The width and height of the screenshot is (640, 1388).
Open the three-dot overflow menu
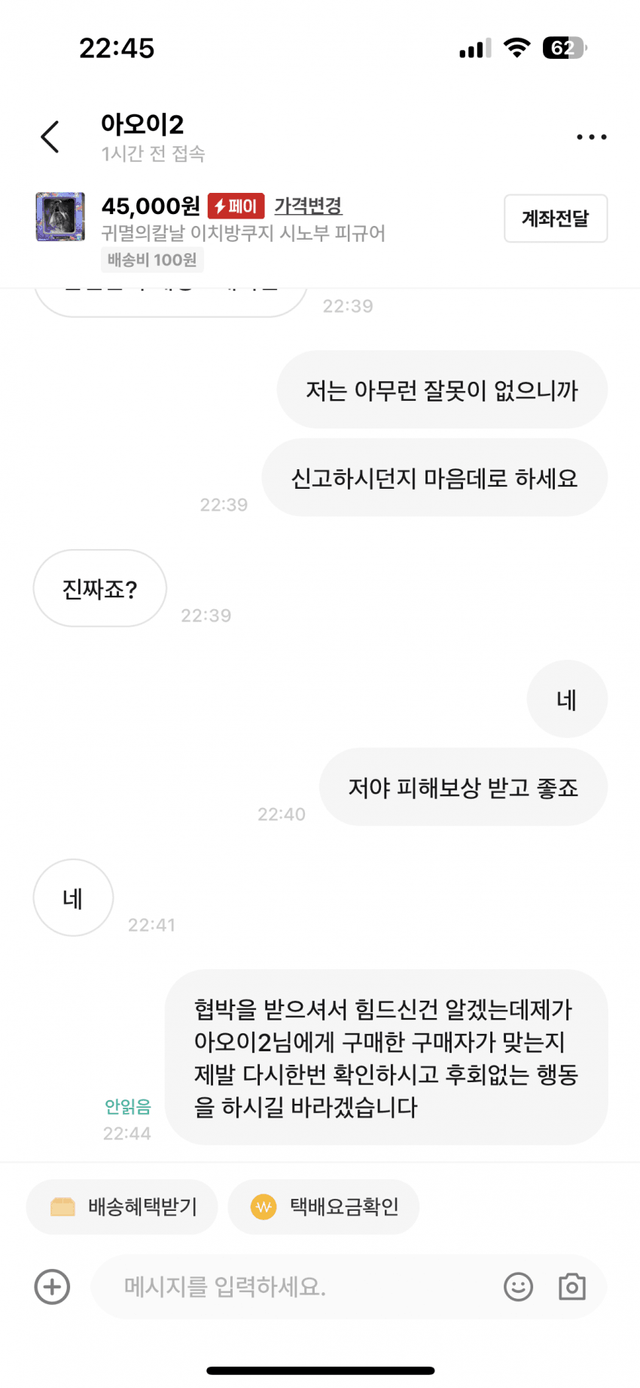tap(591, 137)
